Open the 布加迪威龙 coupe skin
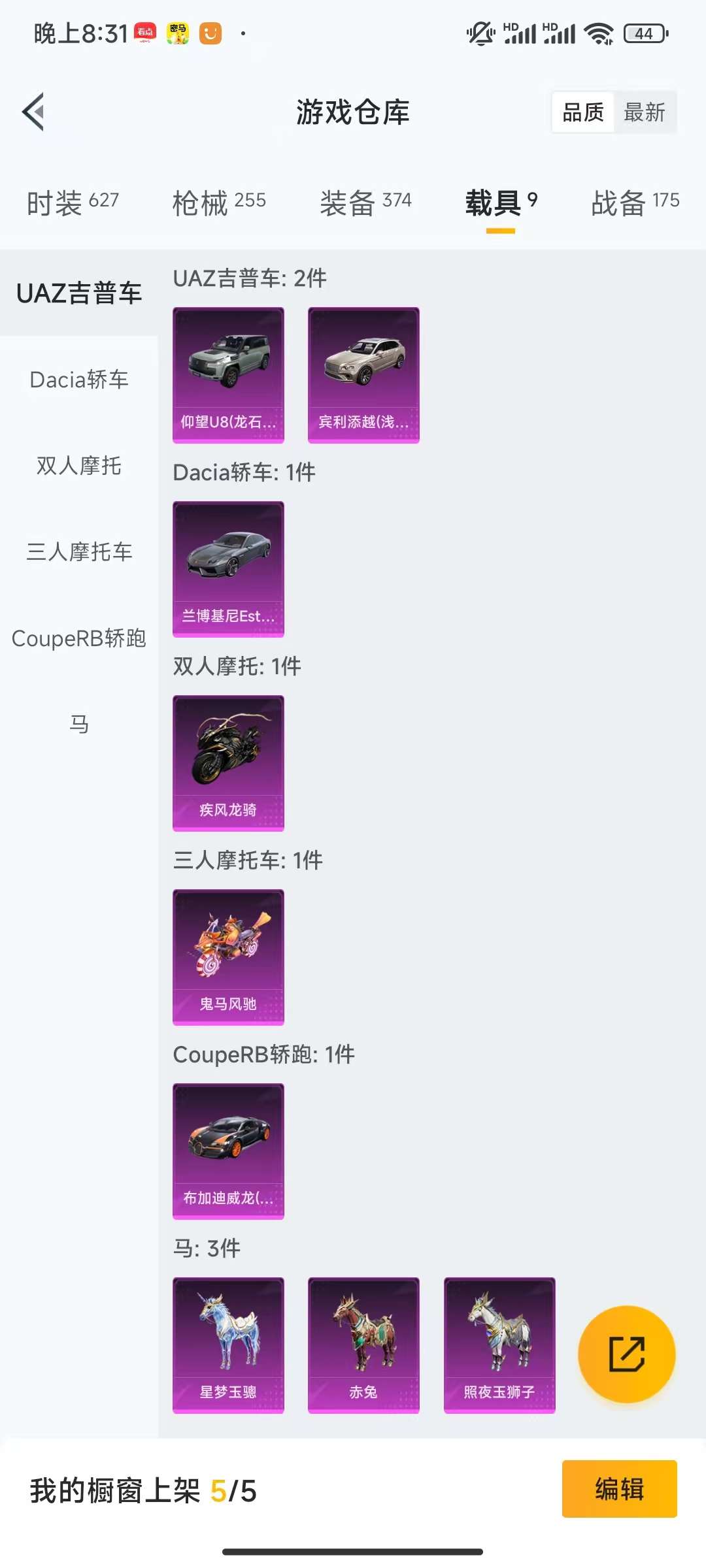The image size is (706, 1568). [x=228, y=1151]
